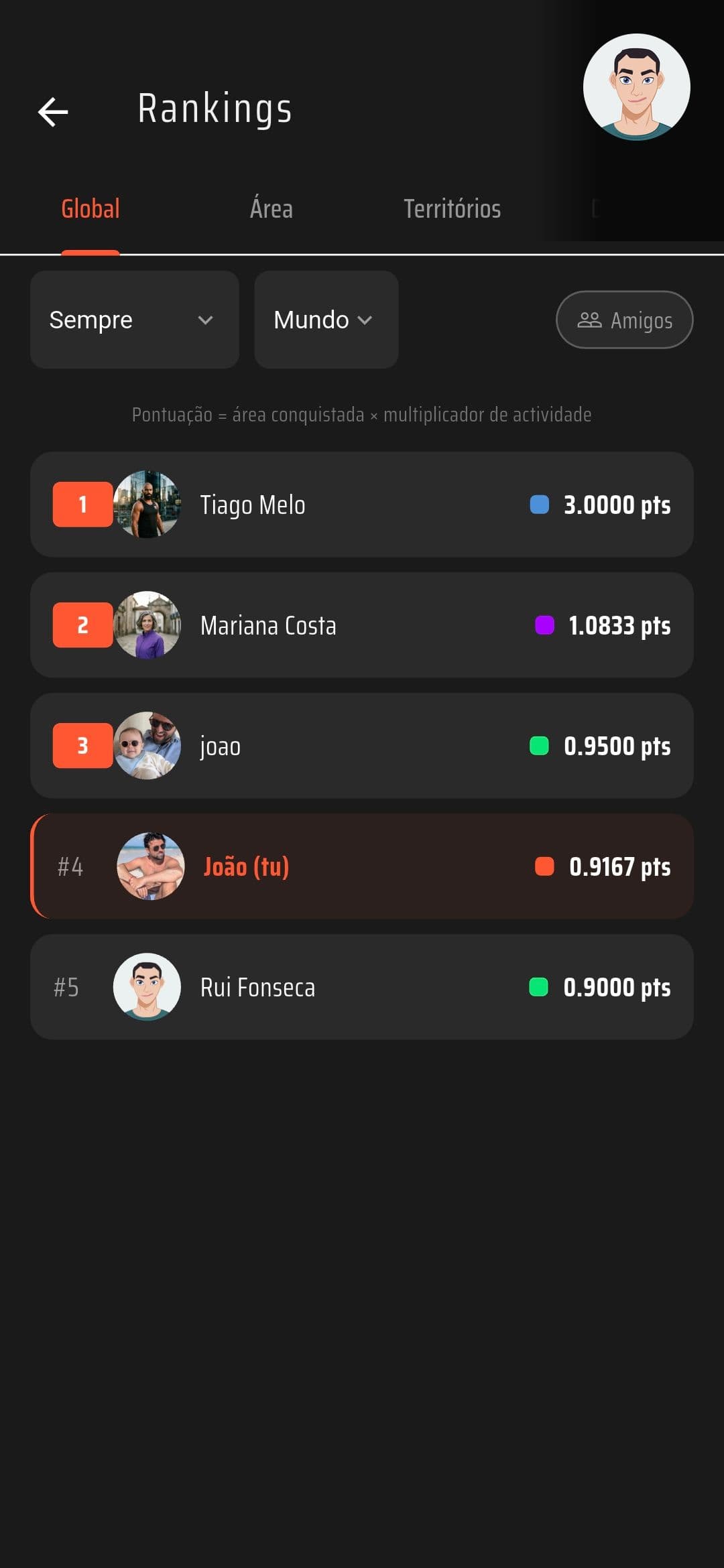Toggle the Amigos filter
This screenshot has height=1568, width=724.
(624, 320)
